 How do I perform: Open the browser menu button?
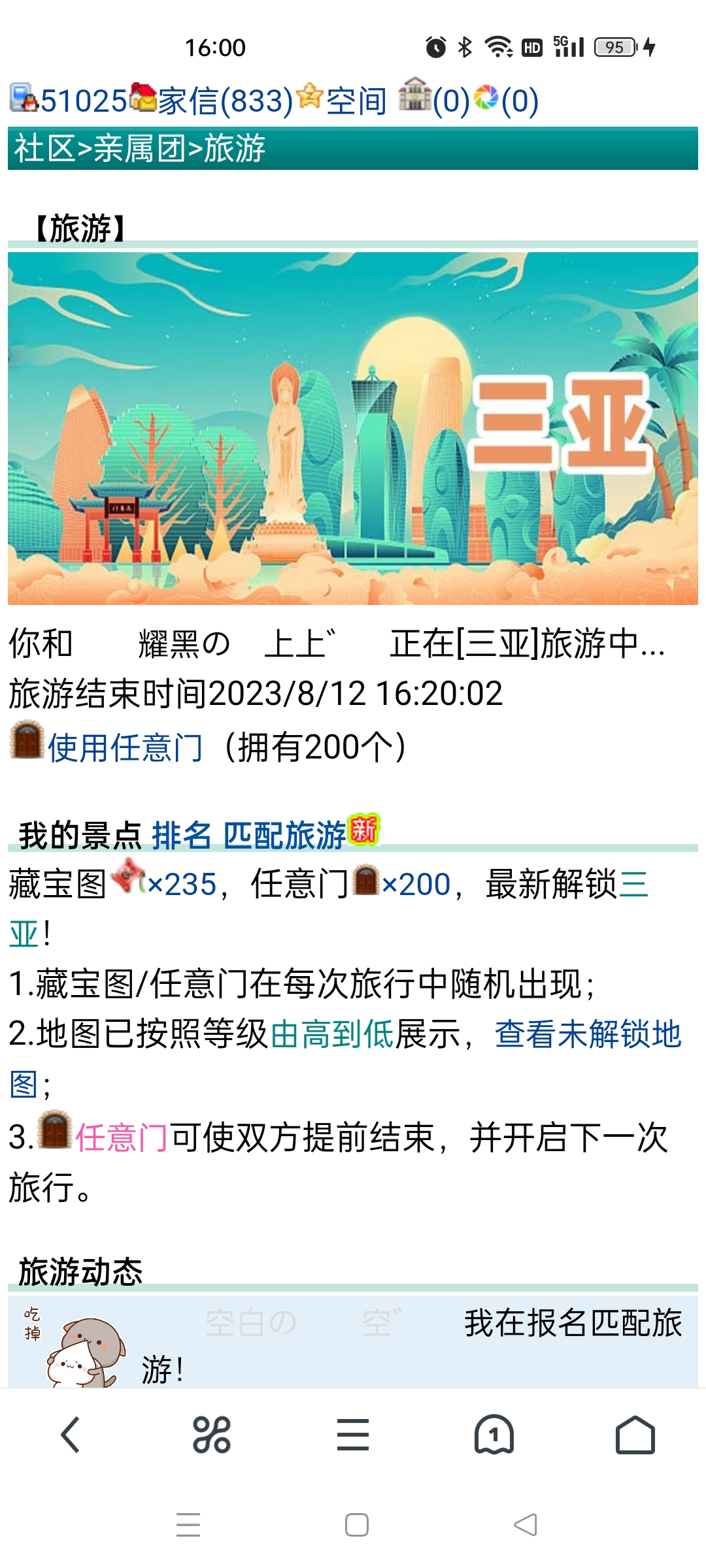(353, 1435)
